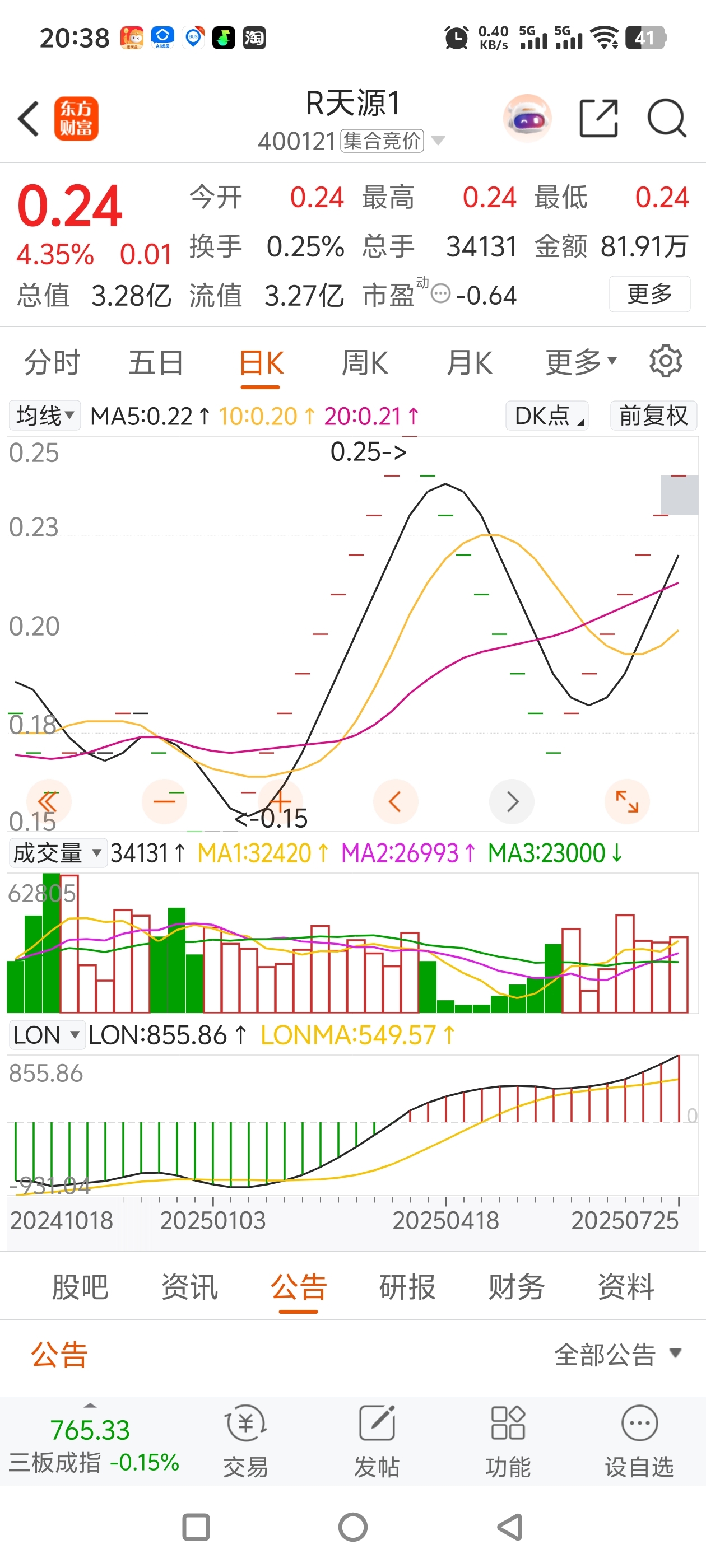Switch to the 分时 chart tab

click(x=52, y=363)
